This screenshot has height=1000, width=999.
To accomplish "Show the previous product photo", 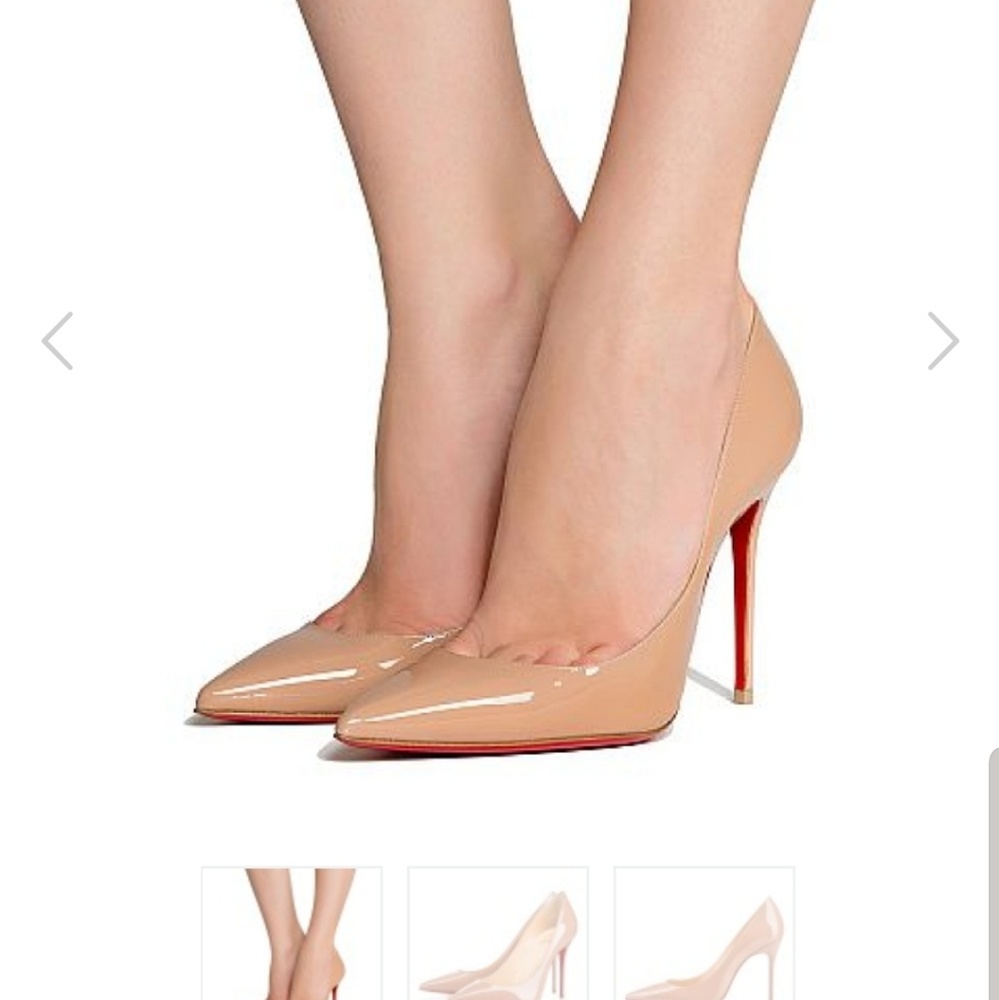I will coord(57,341).
